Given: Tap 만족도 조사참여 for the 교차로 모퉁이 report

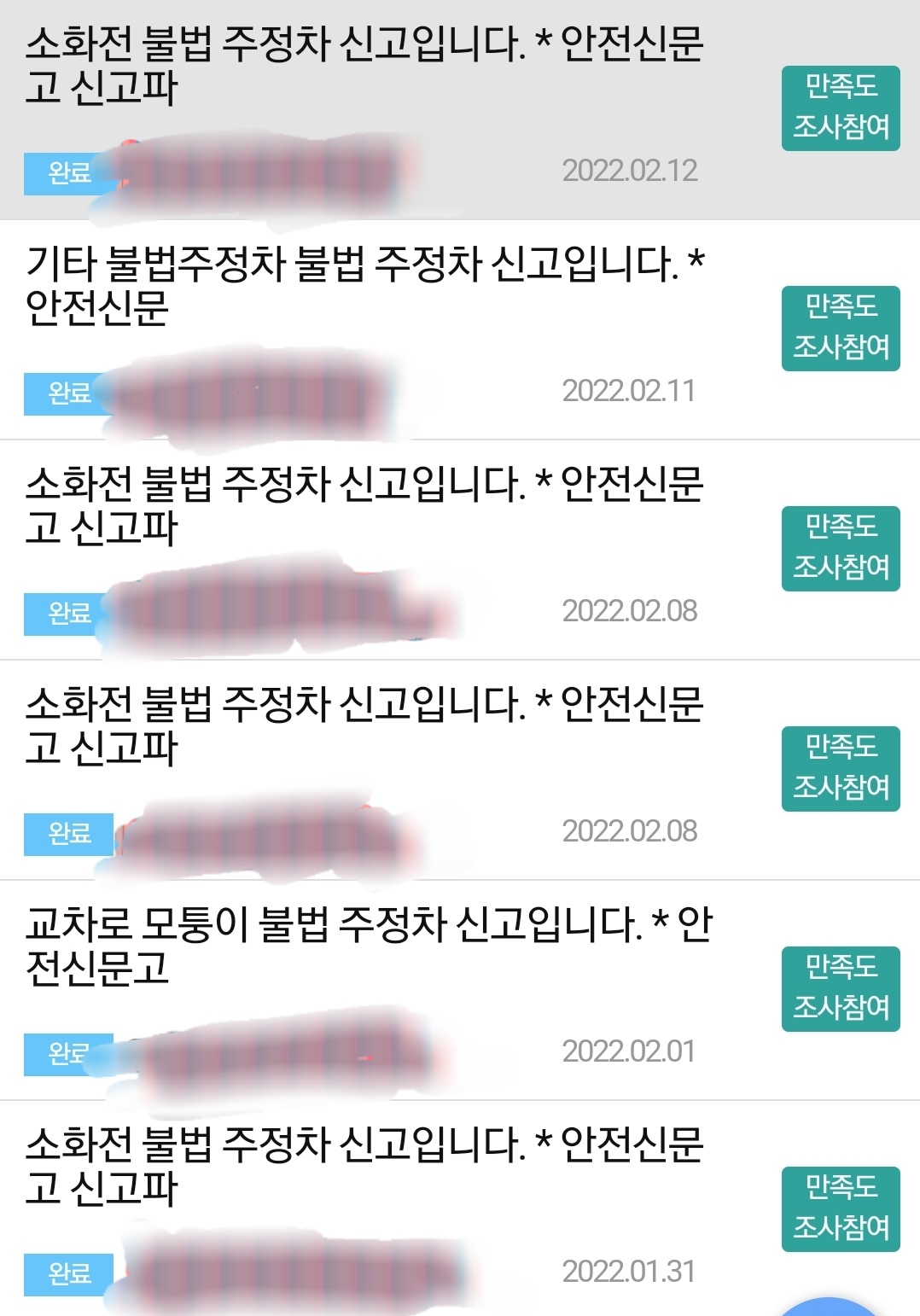Looking at the screenshot, I should (x=841, y=988).
